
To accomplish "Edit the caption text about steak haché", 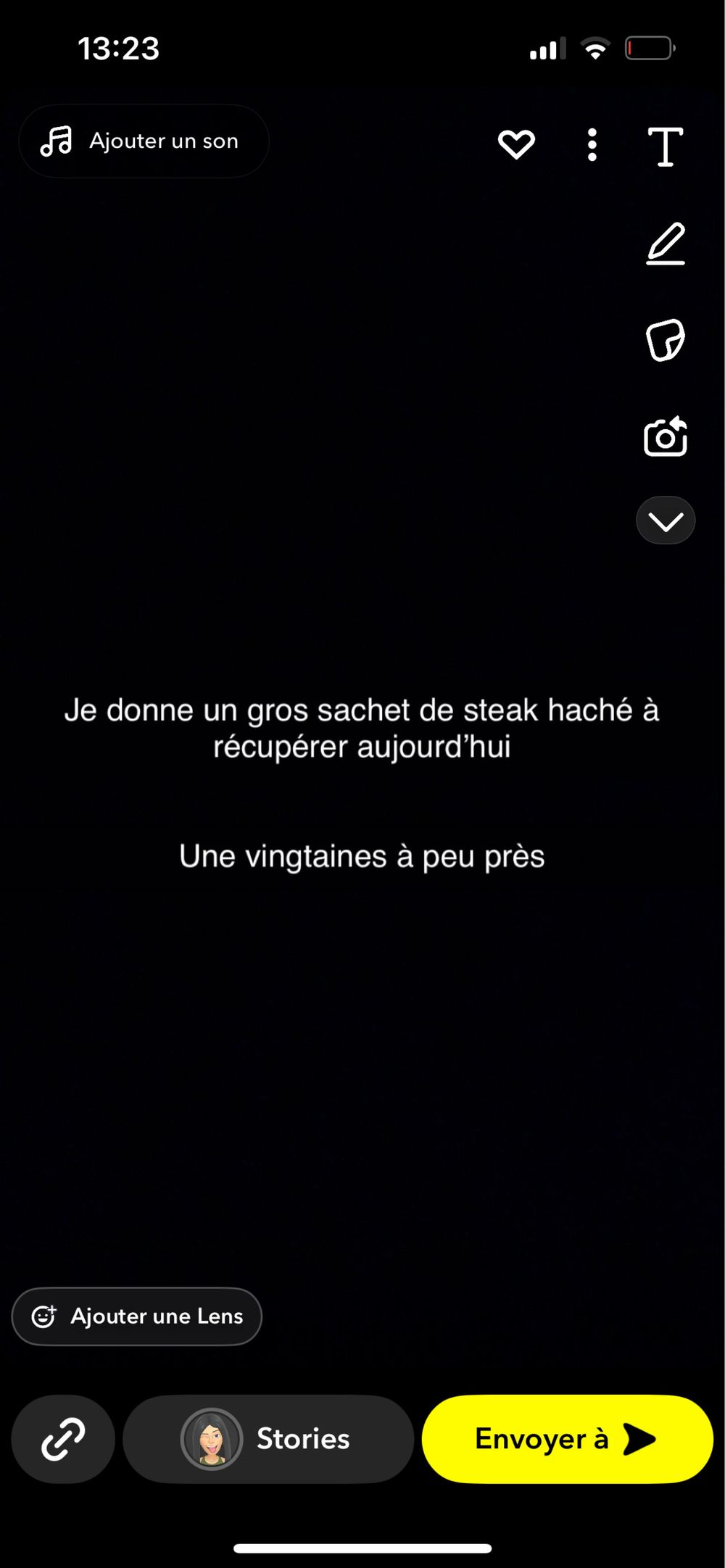I will (x=362, y=728).
